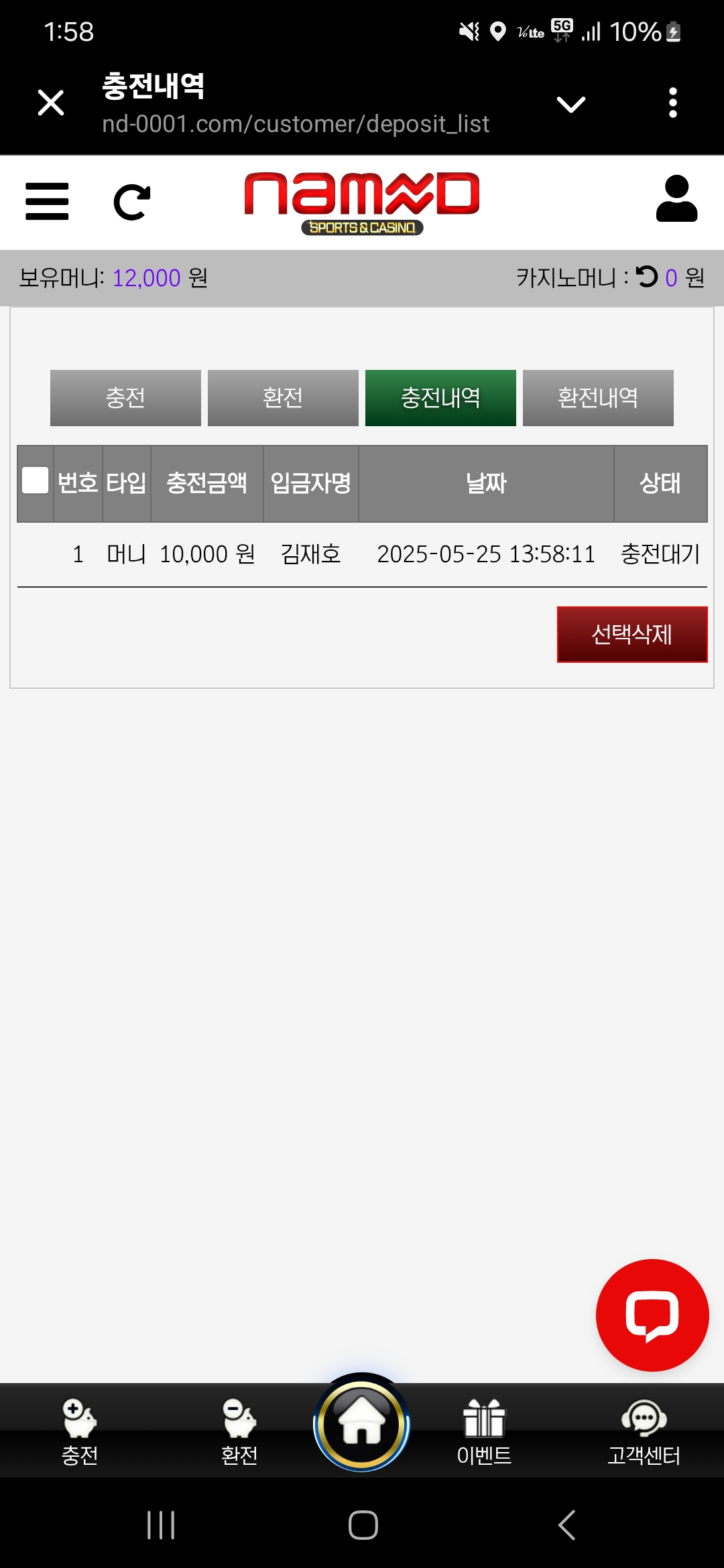724x1568 pixels.
Task: Switch to the 환전 tab
Action: click(x=283, y=398)
